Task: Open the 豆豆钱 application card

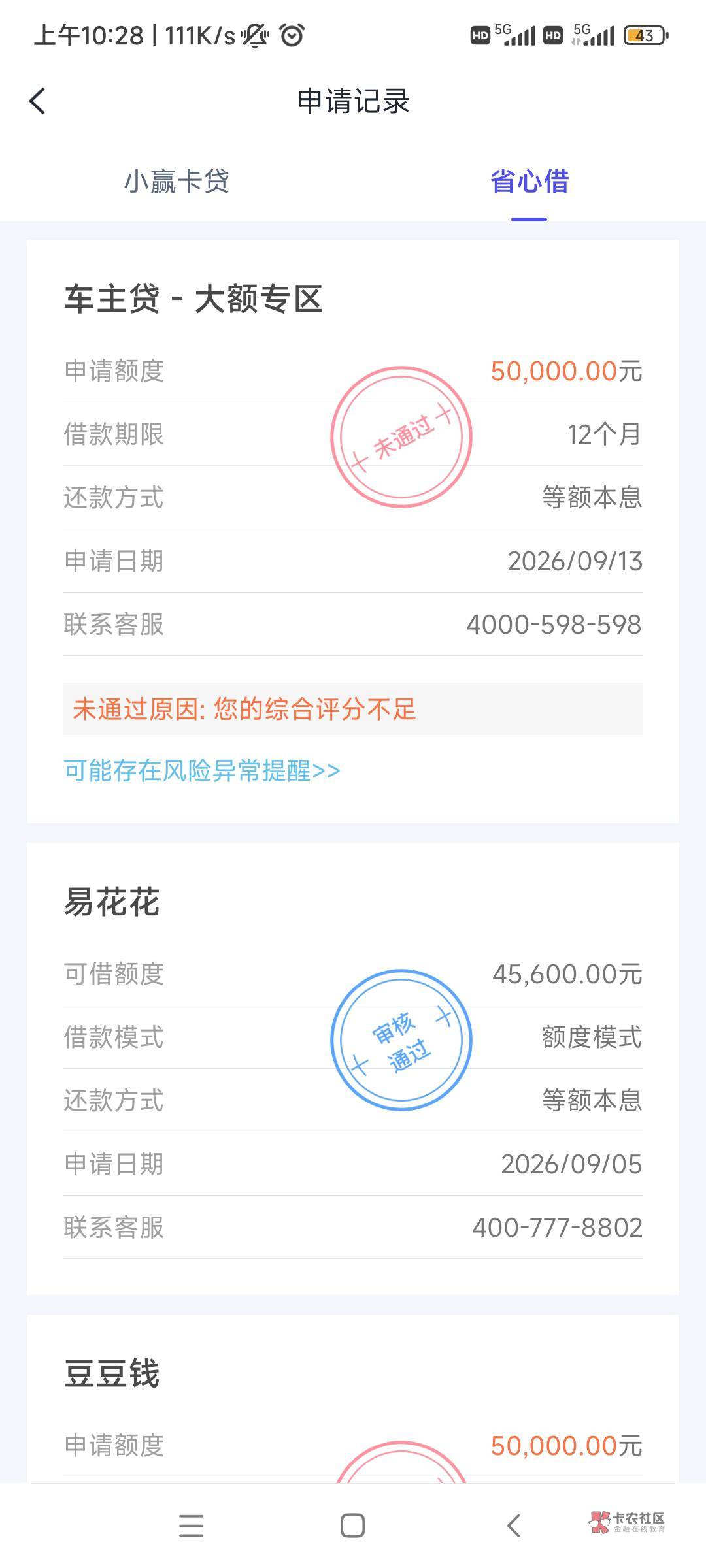Action: (353, 1398)
